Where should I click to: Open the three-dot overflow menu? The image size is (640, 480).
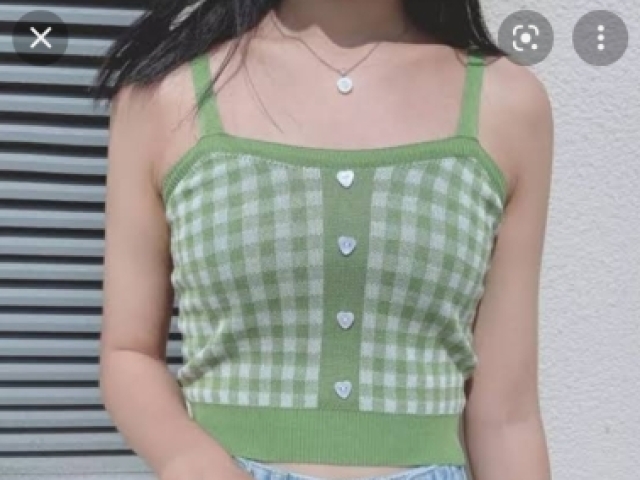(600, 38)
